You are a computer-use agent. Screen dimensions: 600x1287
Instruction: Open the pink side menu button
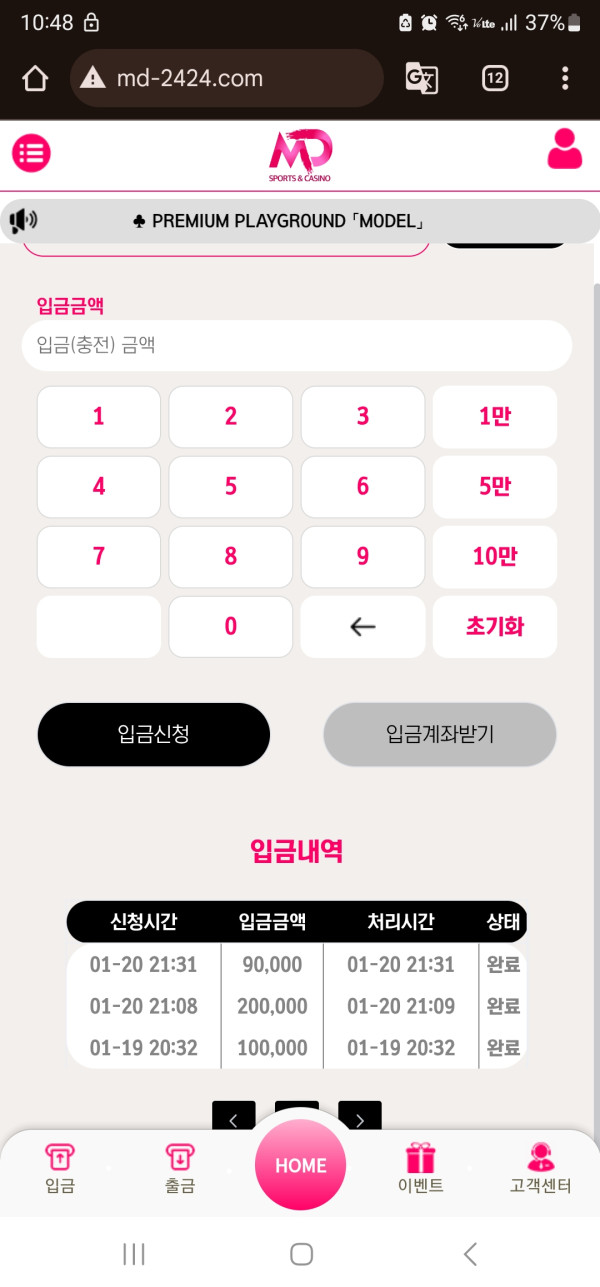tap(31, 153)
